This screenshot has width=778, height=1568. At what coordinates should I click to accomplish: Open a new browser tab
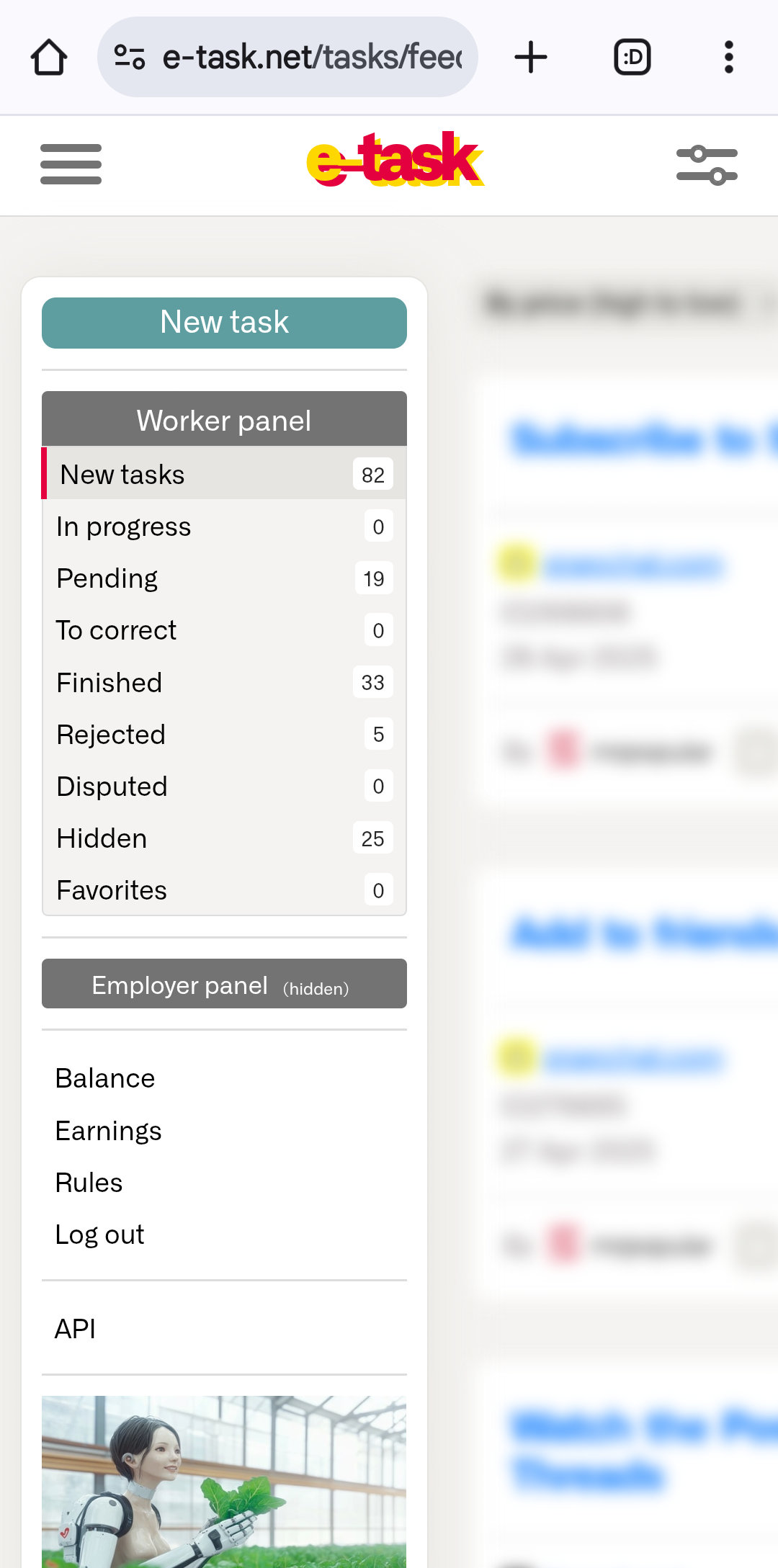pos(531,57)
